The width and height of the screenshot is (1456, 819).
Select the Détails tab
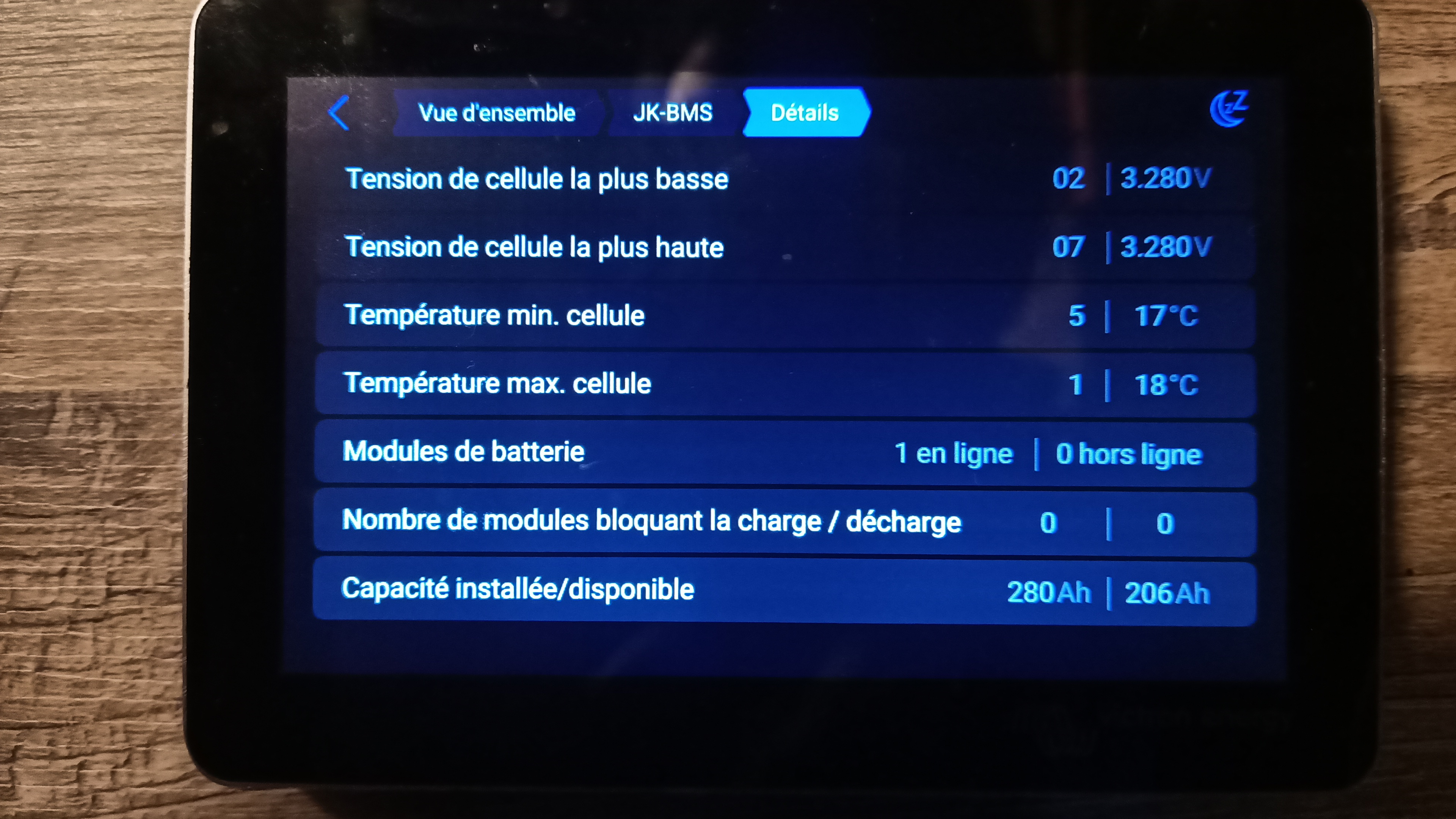pos(804,113)
